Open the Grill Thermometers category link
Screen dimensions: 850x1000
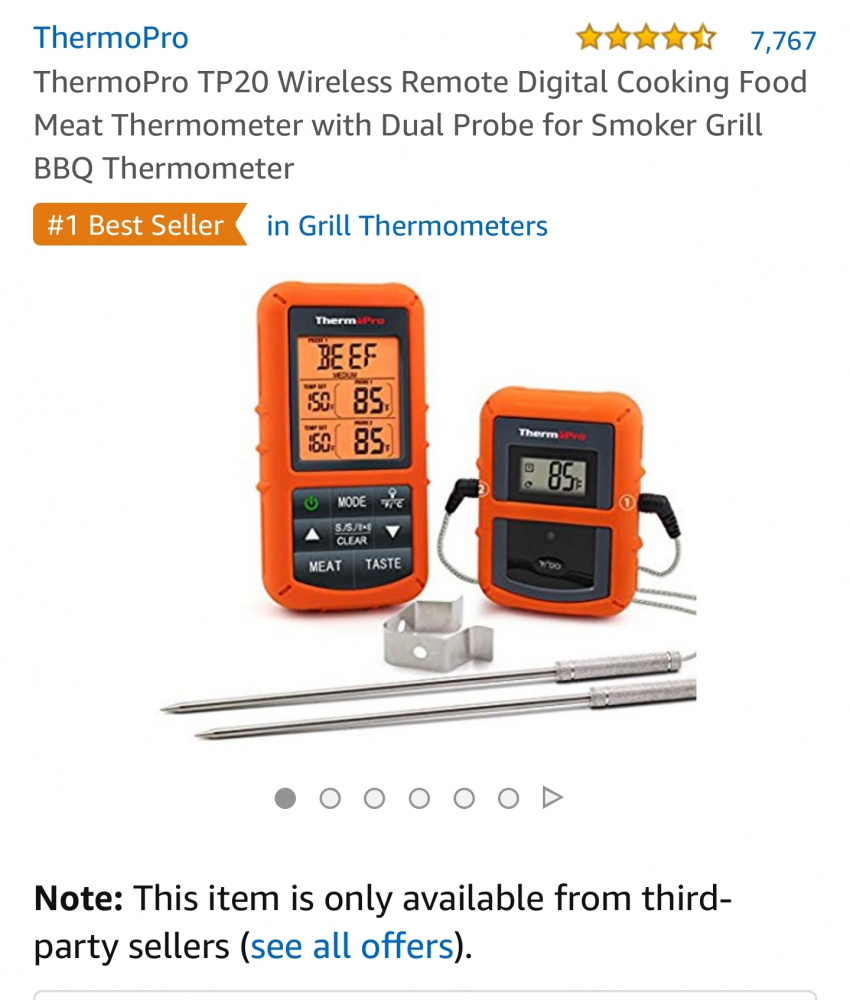[407, 226]
